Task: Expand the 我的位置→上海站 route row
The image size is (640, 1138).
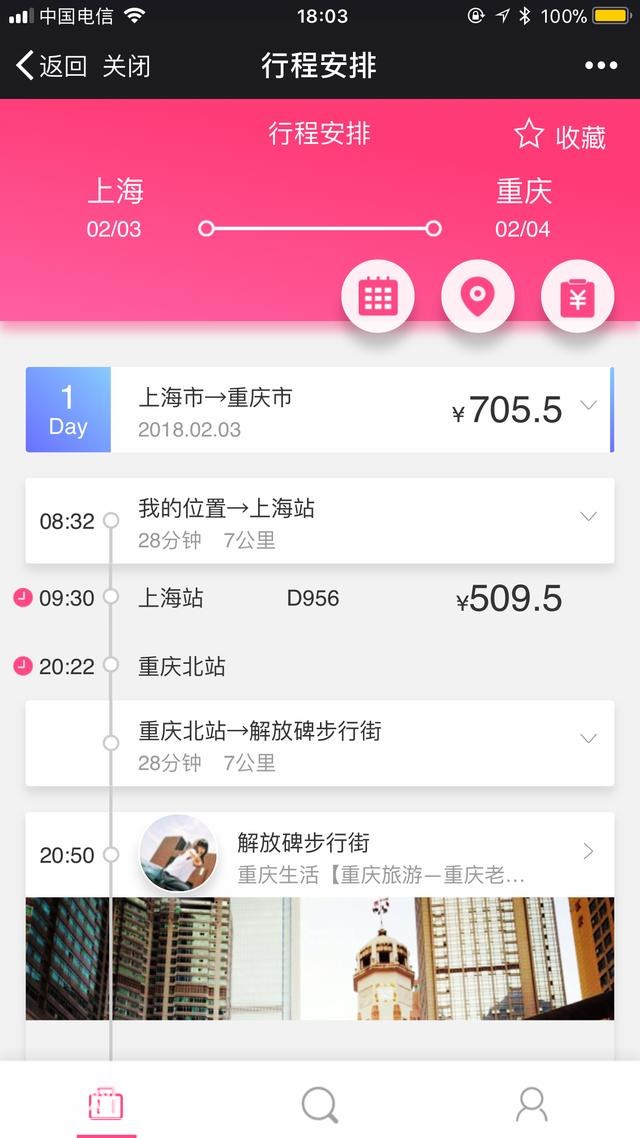Action: click(588, 517)
